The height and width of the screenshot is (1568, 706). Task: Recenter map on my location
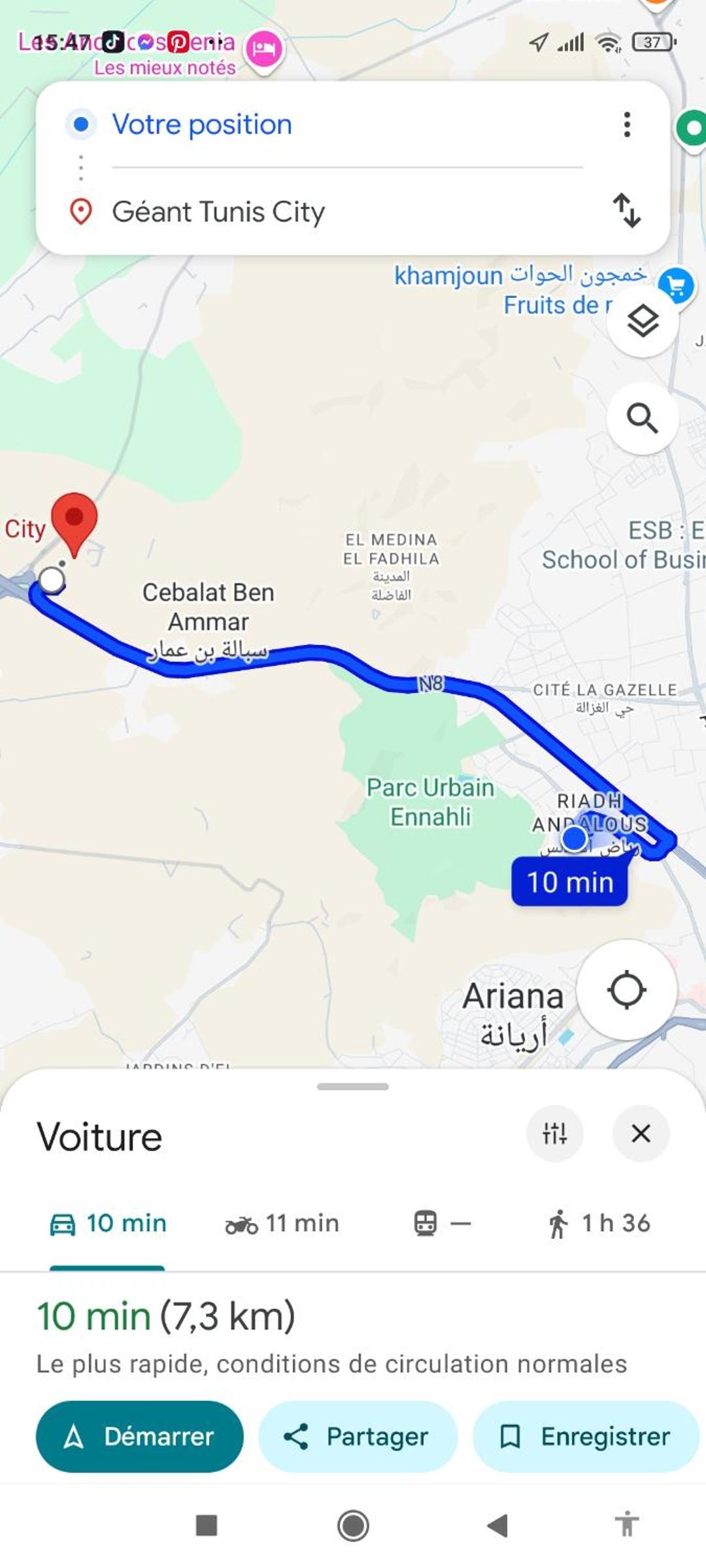[x=627, y=990]
